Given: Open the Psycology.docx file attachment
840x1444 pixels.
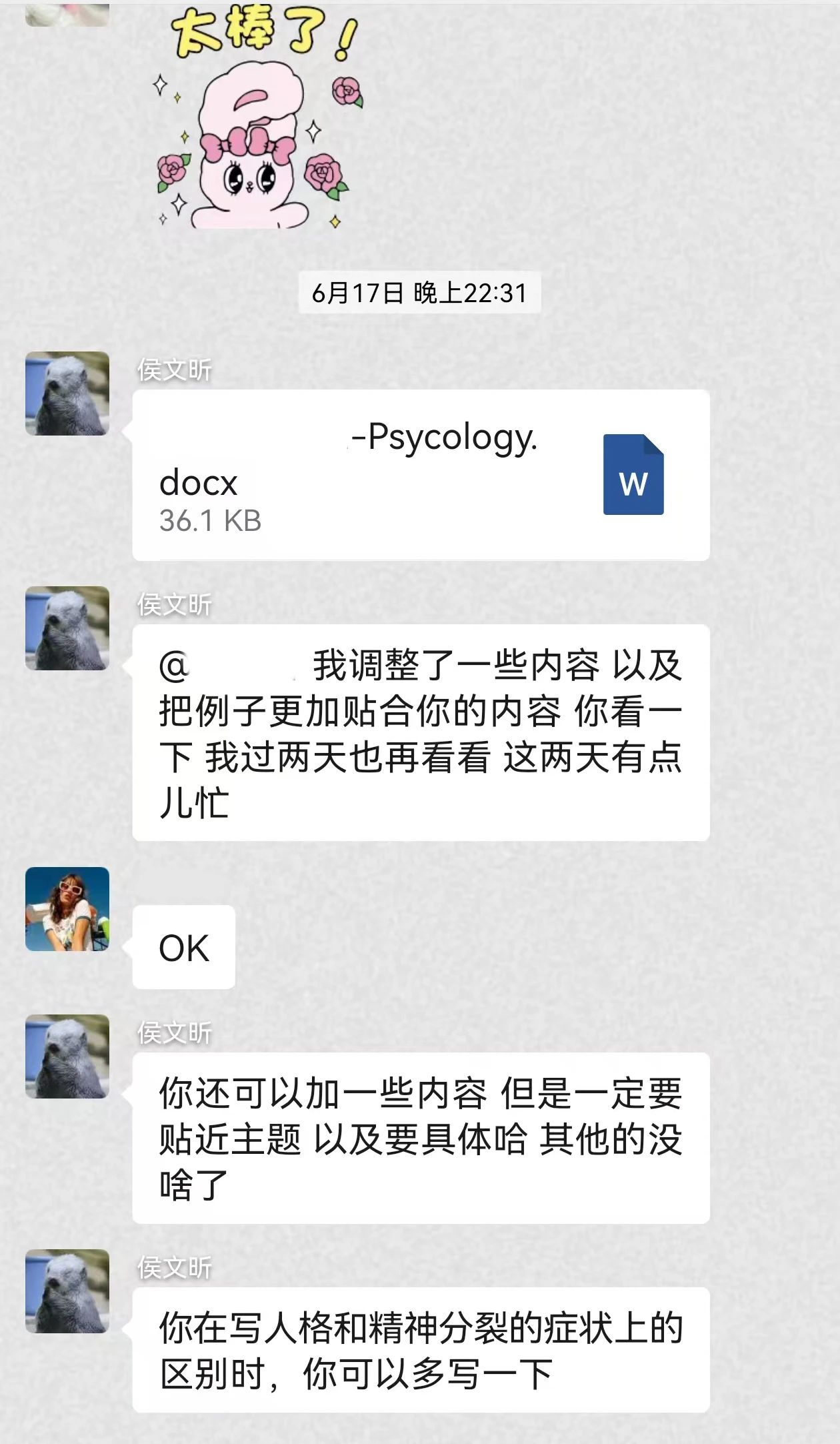Looking at the screenshot, I should (420, 475).
